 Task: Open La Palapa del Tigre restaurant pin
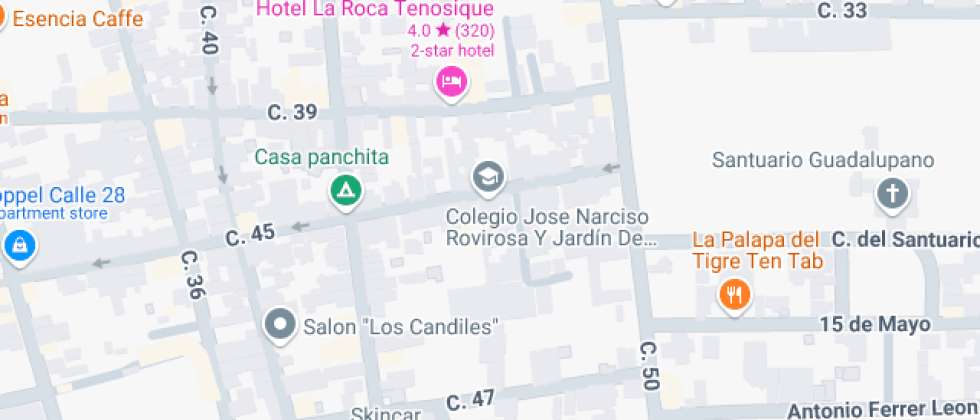[x=736, y=294]
